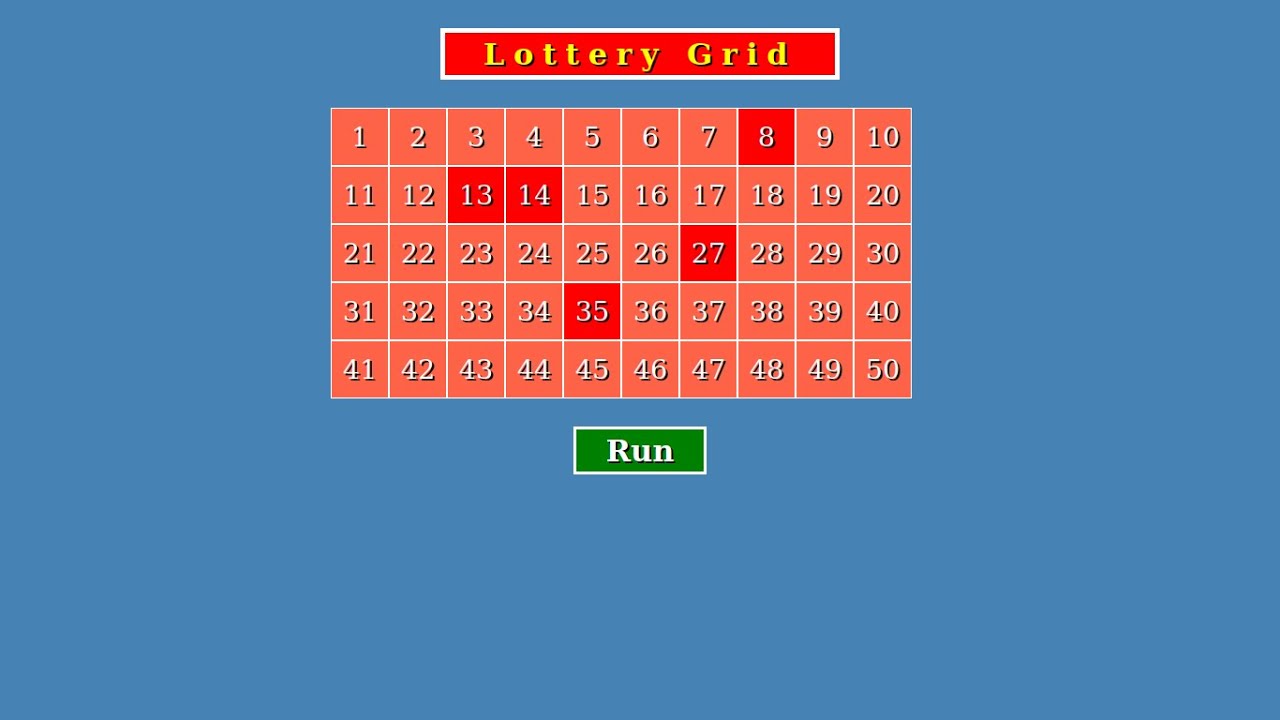The height and width of the screenshot is (720, 1280).
Task: Pick number 38 cell
Action: (x=766, y=311)
